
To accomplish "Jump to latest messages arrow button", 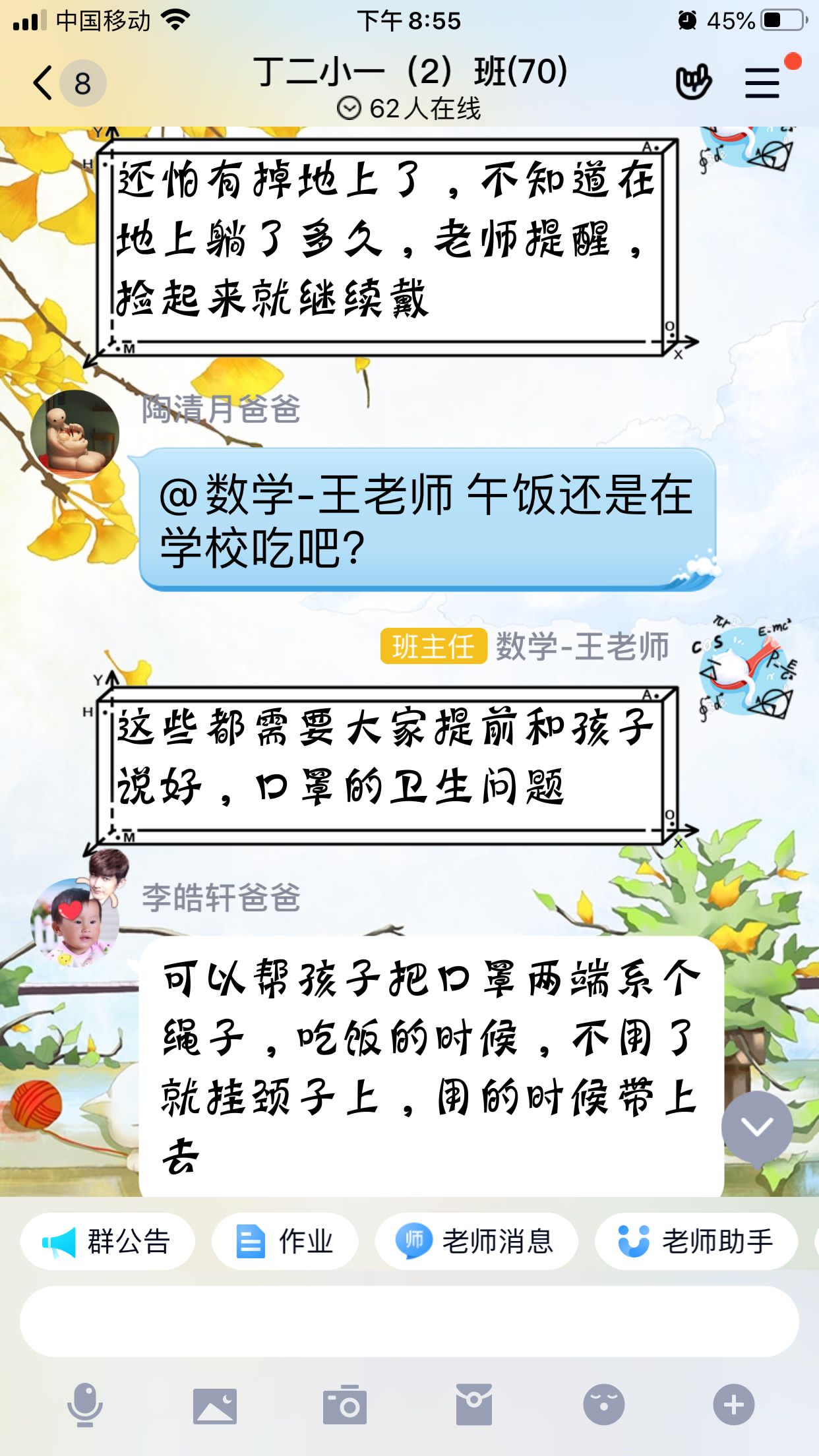I will coord(757,1127).
